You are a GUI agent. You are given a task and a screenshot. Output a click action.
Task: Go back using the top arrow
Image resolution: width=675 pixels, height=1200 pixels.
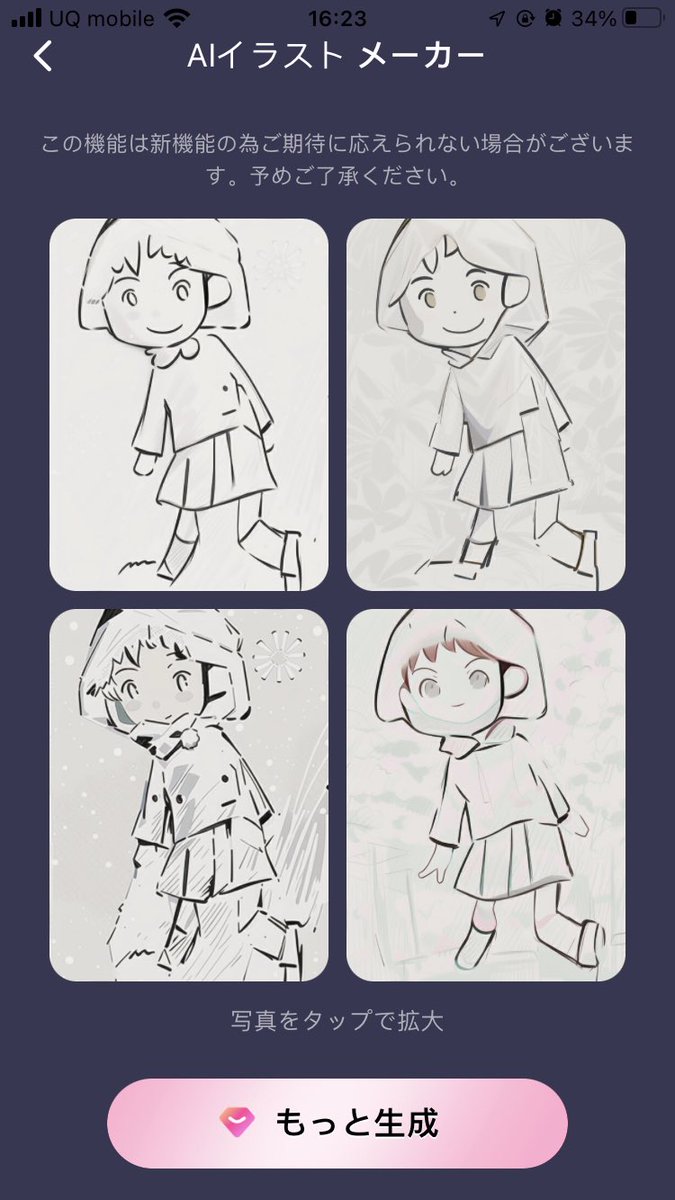(x=43, y=57)
